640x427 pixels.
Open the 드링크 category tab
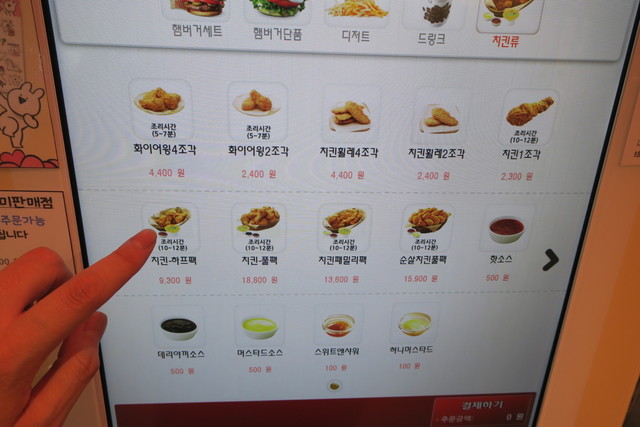[x=432, y=20]
